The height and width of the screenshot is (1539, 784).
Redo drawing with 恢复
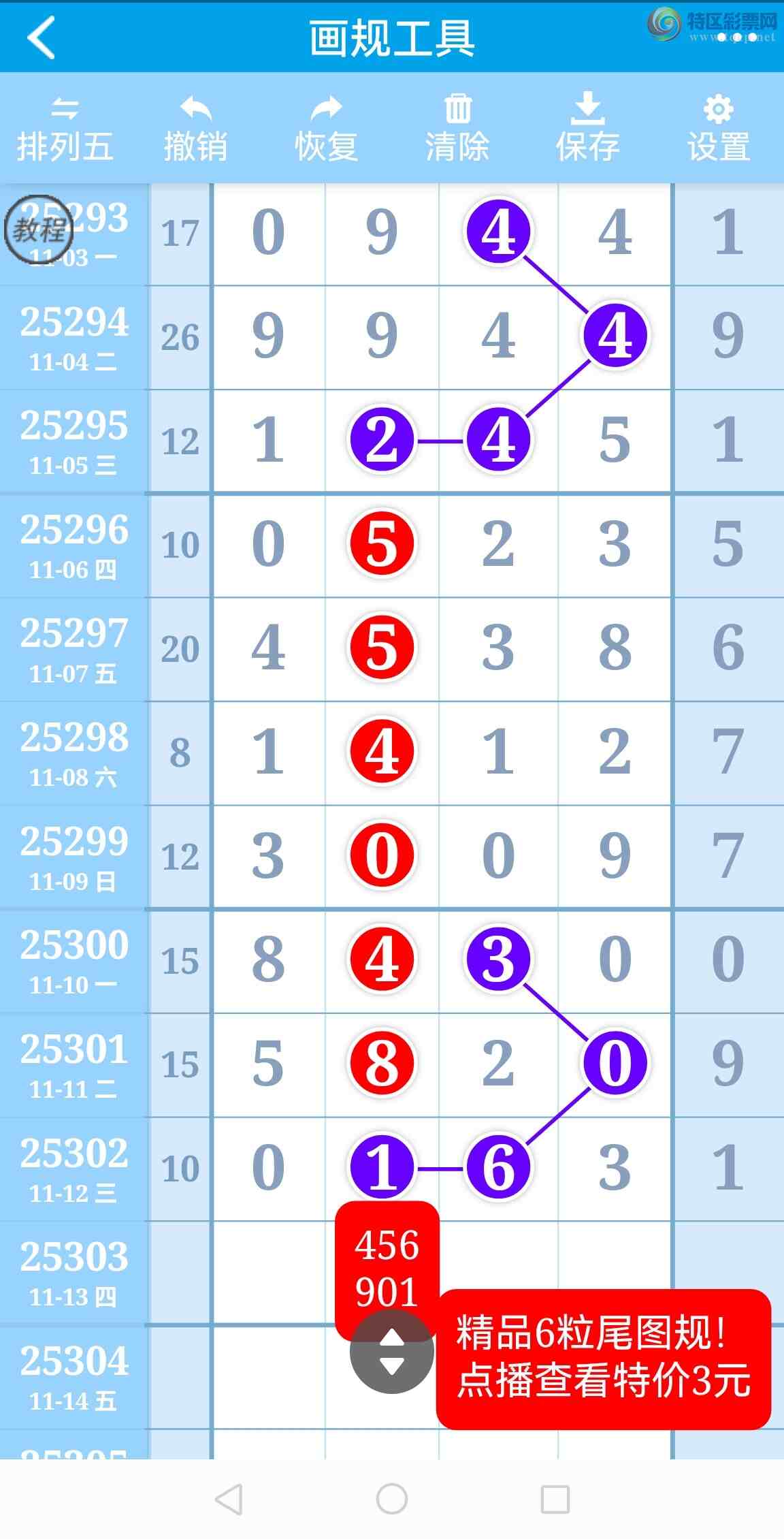point(326,129)
